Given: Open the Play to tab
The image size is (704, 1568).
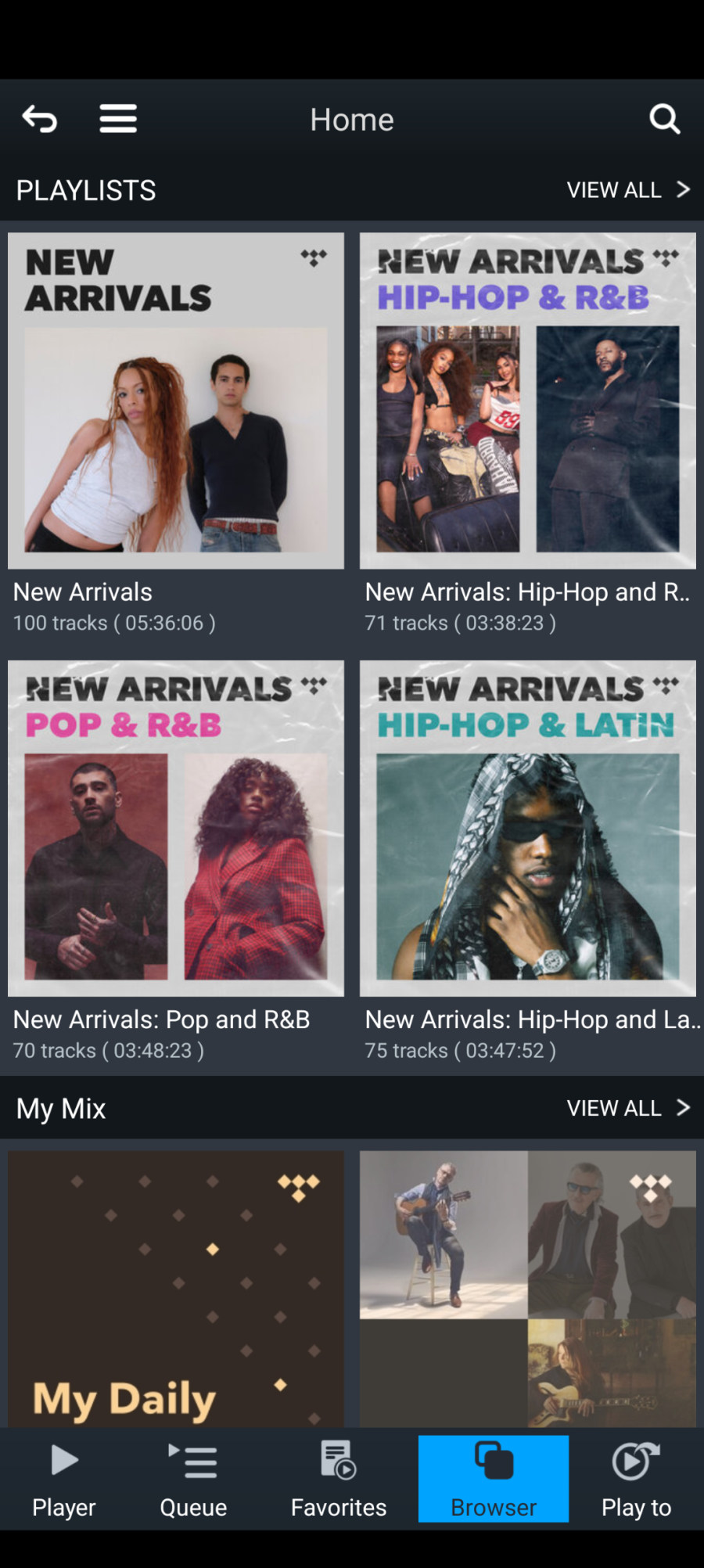Looking at the screenshot, I should pyautogui.click(x=636, y=1479).
